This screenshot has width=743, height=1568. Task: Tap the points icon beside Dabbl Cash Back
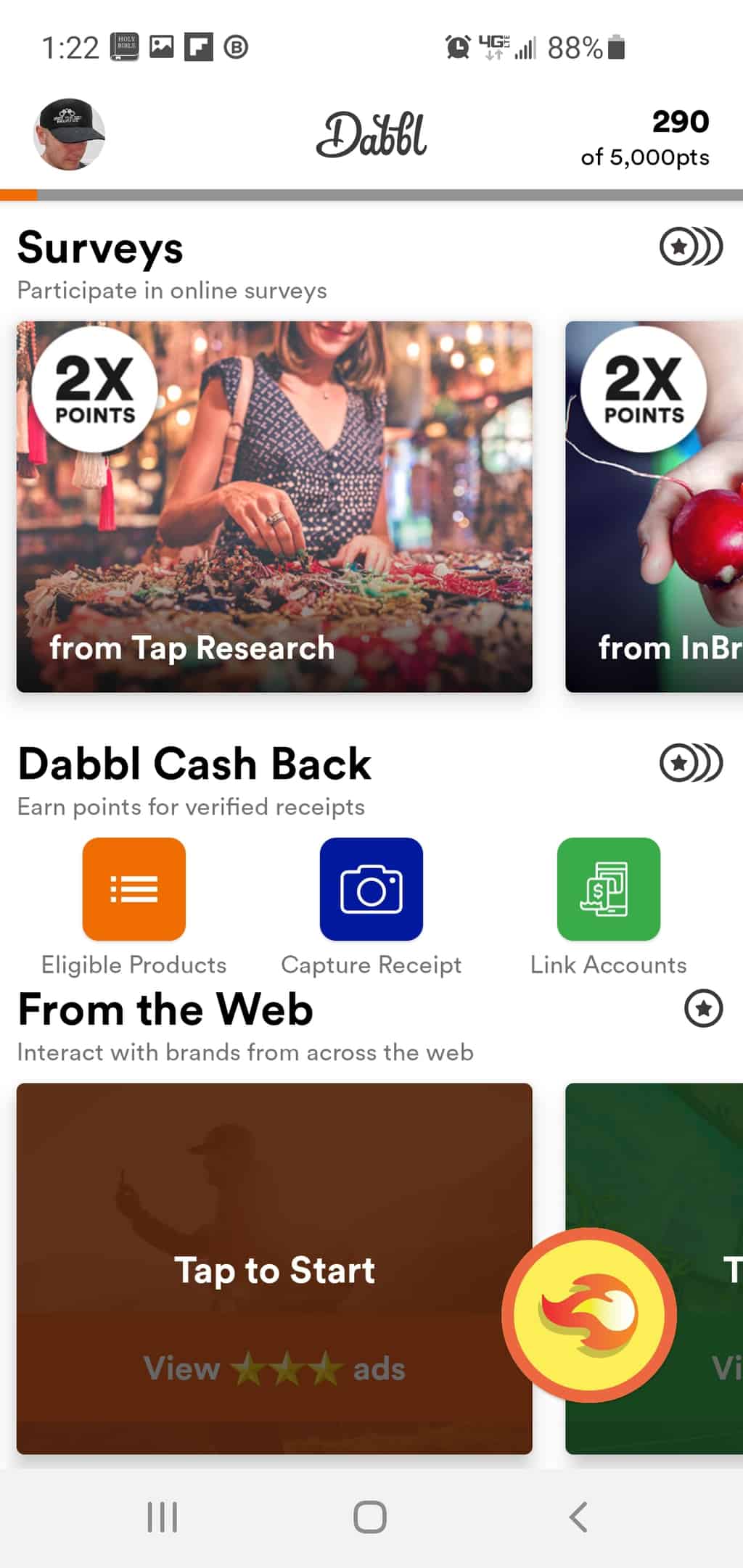(x=691, y=763)
